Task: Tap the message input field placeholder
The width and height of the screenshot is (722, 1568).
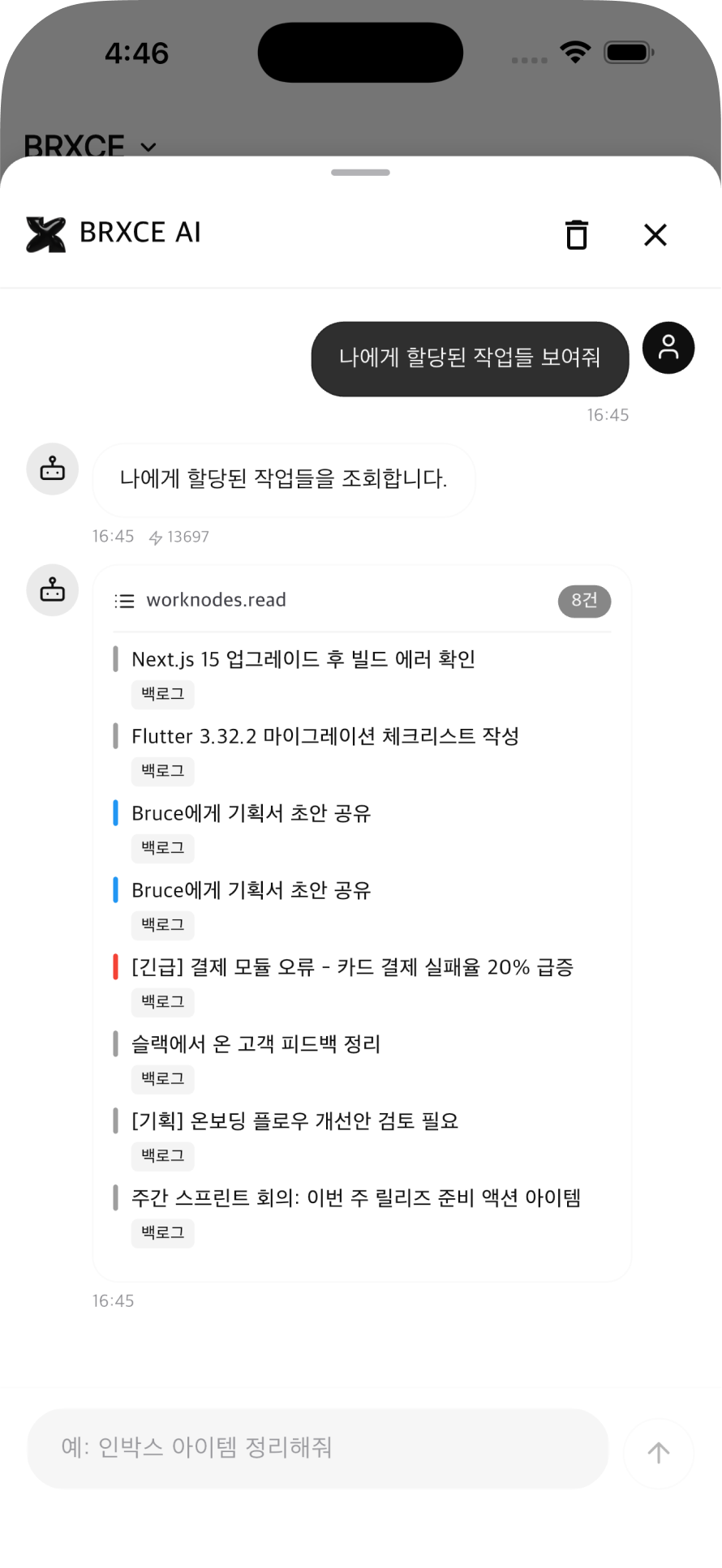Action: point(316,1450)
